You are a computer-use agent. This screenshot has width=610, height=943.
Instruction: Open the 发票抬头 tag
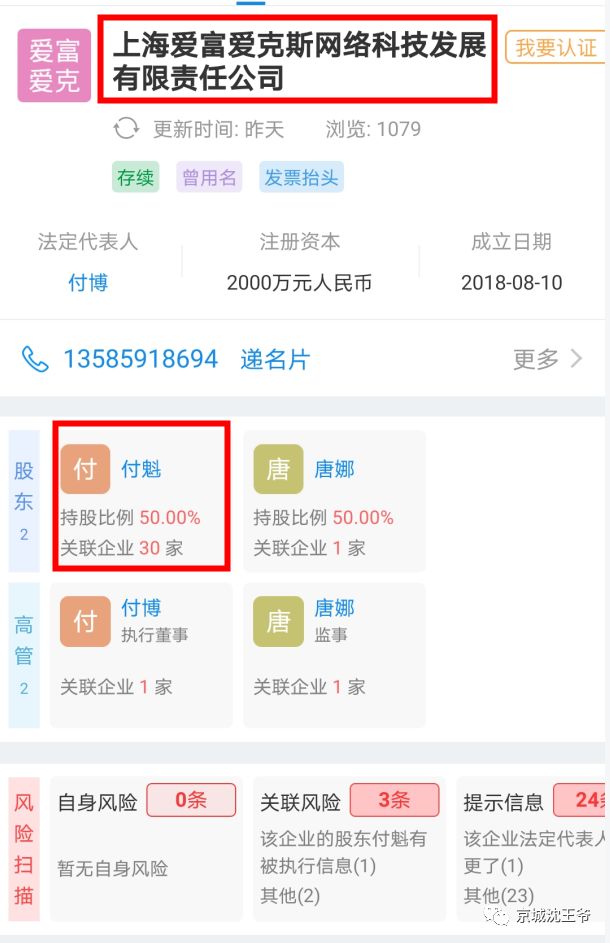pos(301,178)
